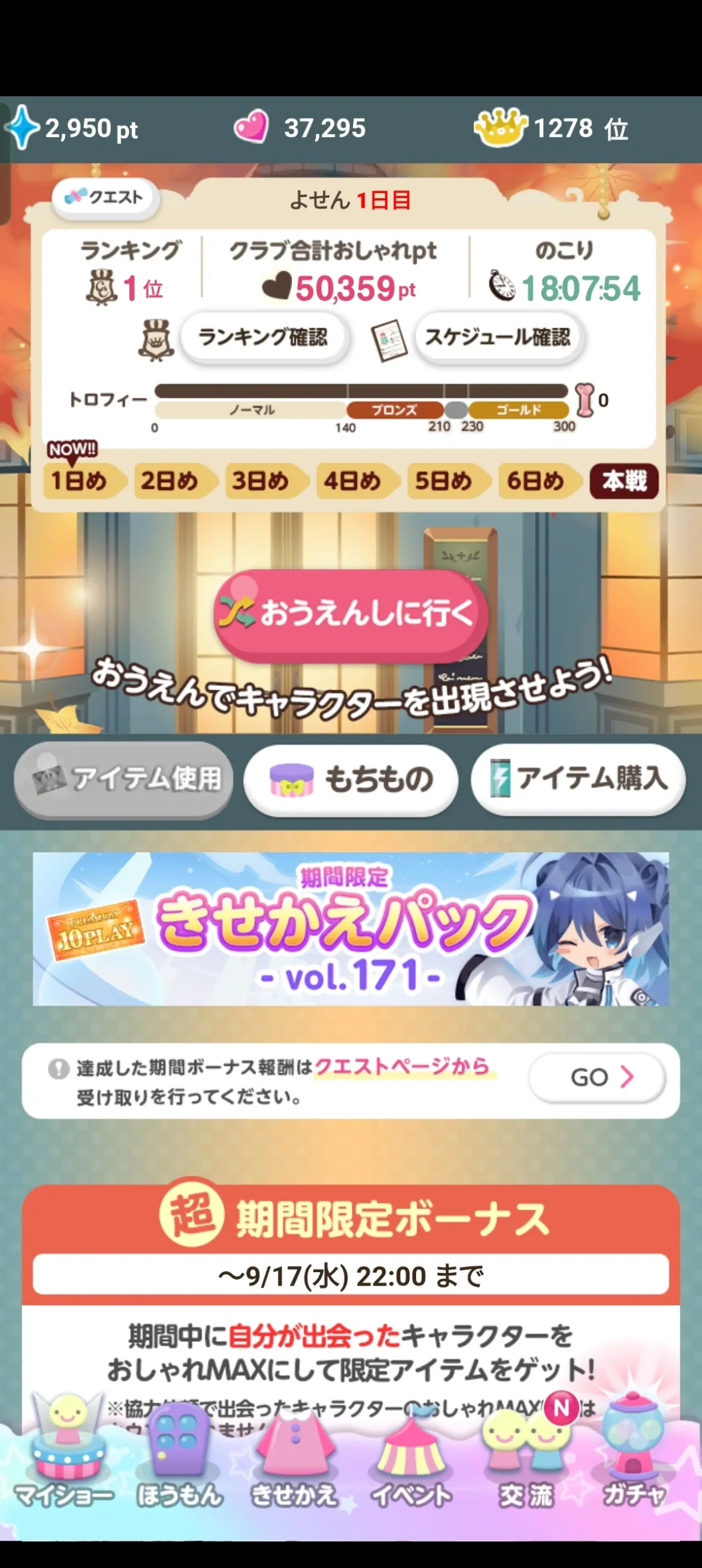
Task: Tap ランキング確認 to check rankings
Action: (x=263, y=337)
